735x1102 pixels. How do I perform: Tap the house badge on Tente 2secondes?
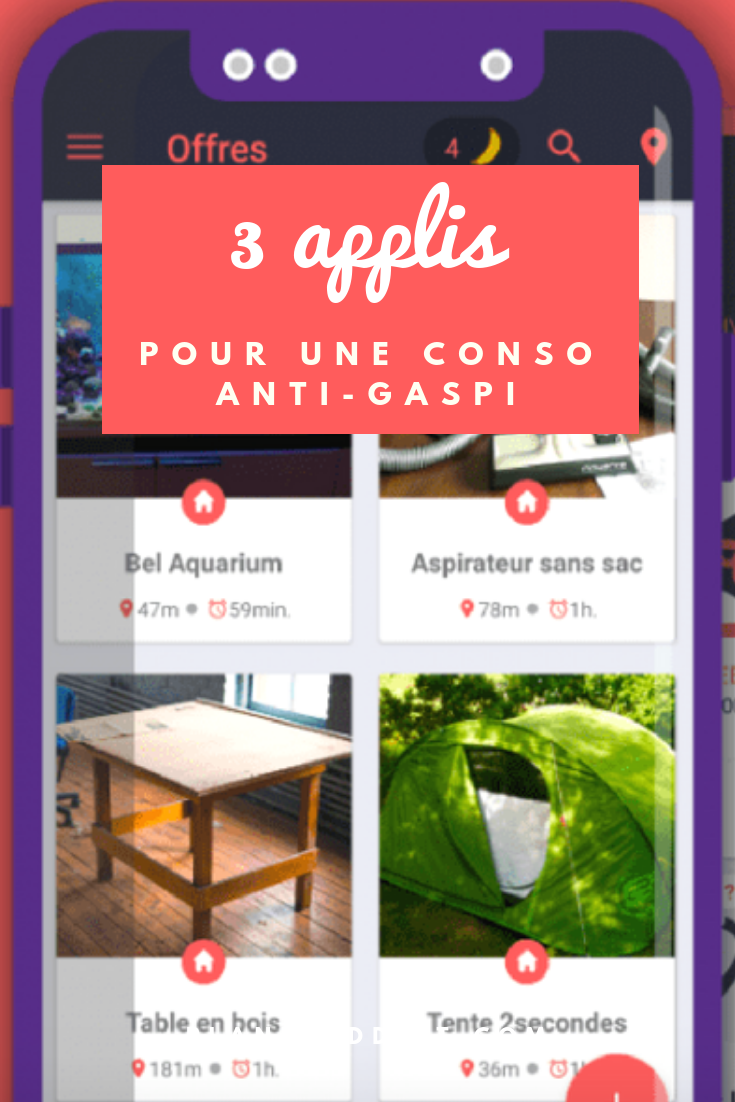click(x=527, y=964)
